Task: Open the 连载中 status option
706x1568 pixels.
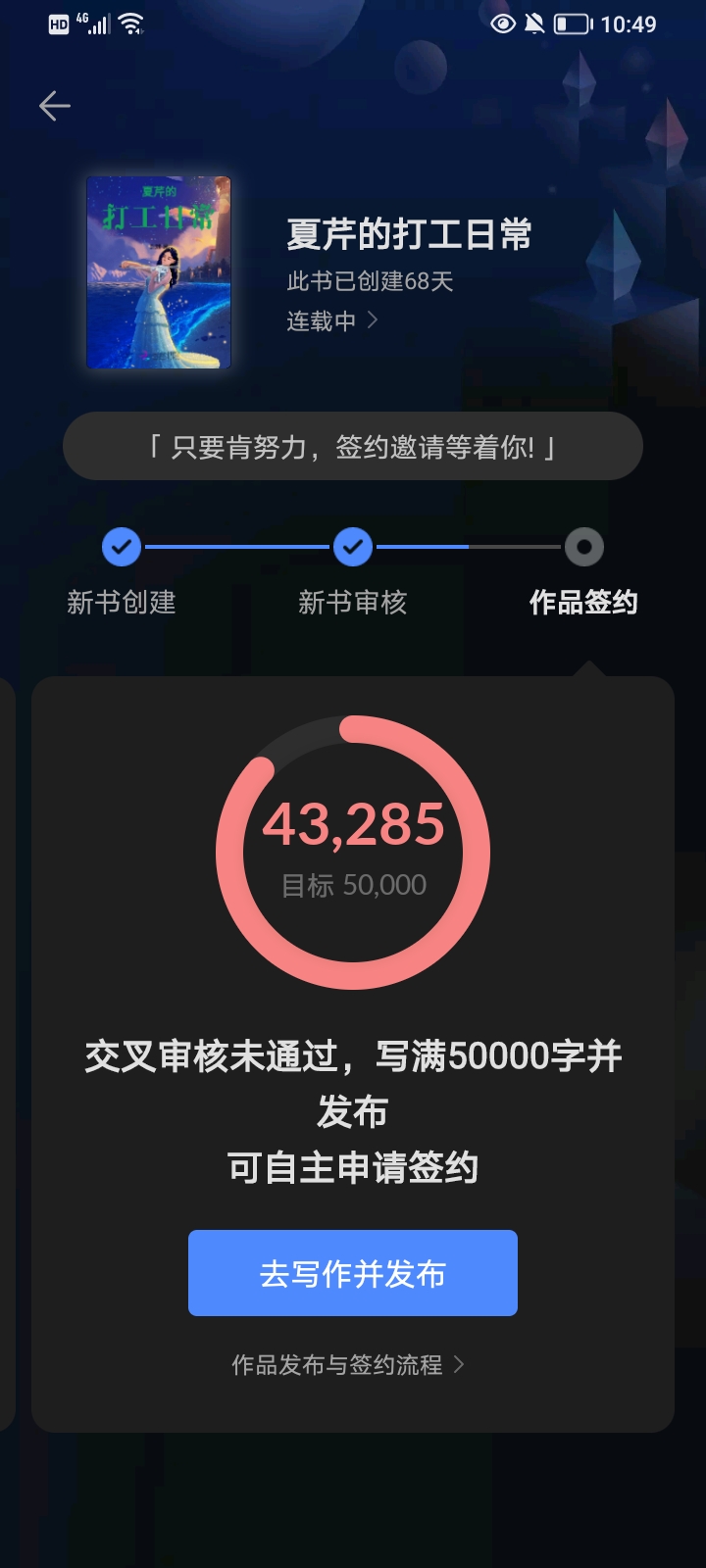Action: point(332,320)
